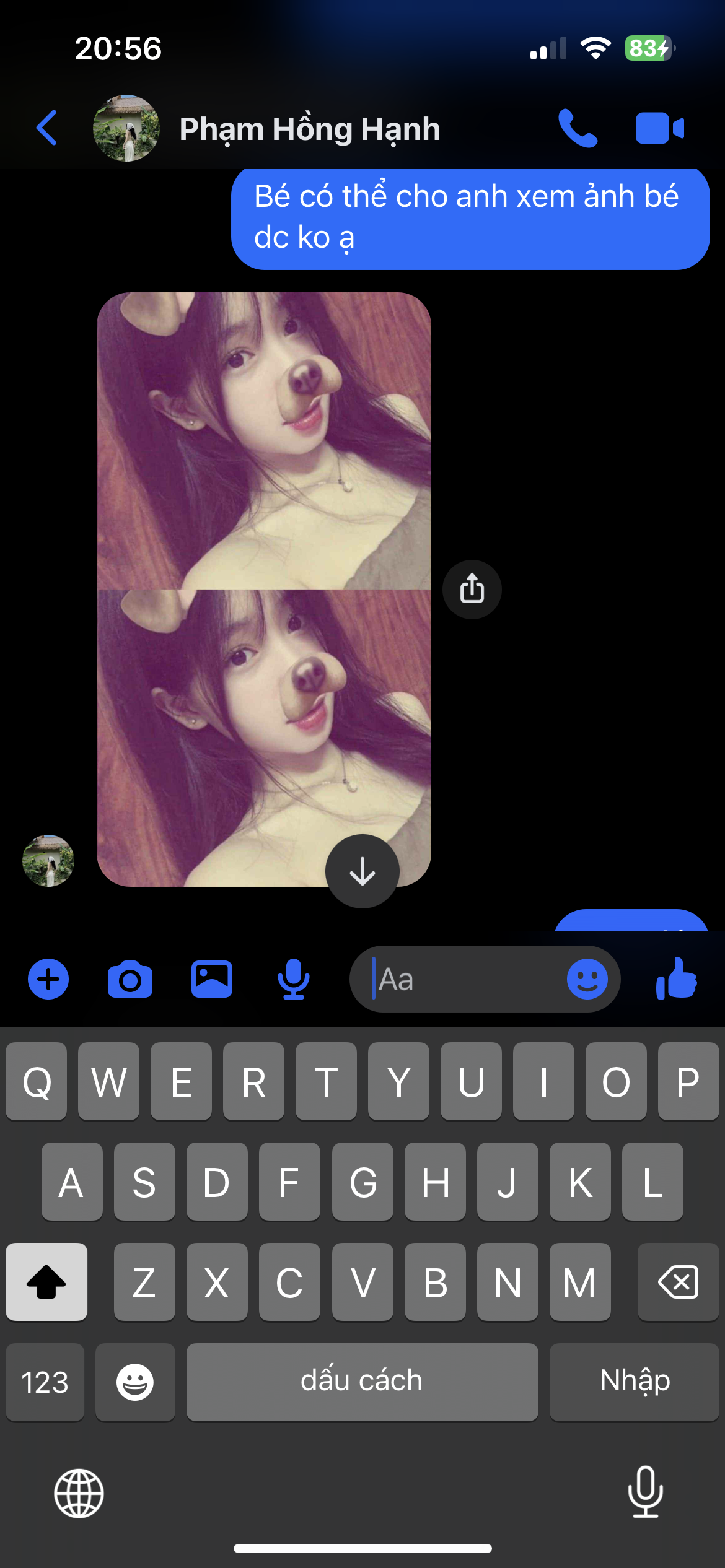Open the emoji picker in message field
This screenshot has height=1568, width=725.
[587, 979]
